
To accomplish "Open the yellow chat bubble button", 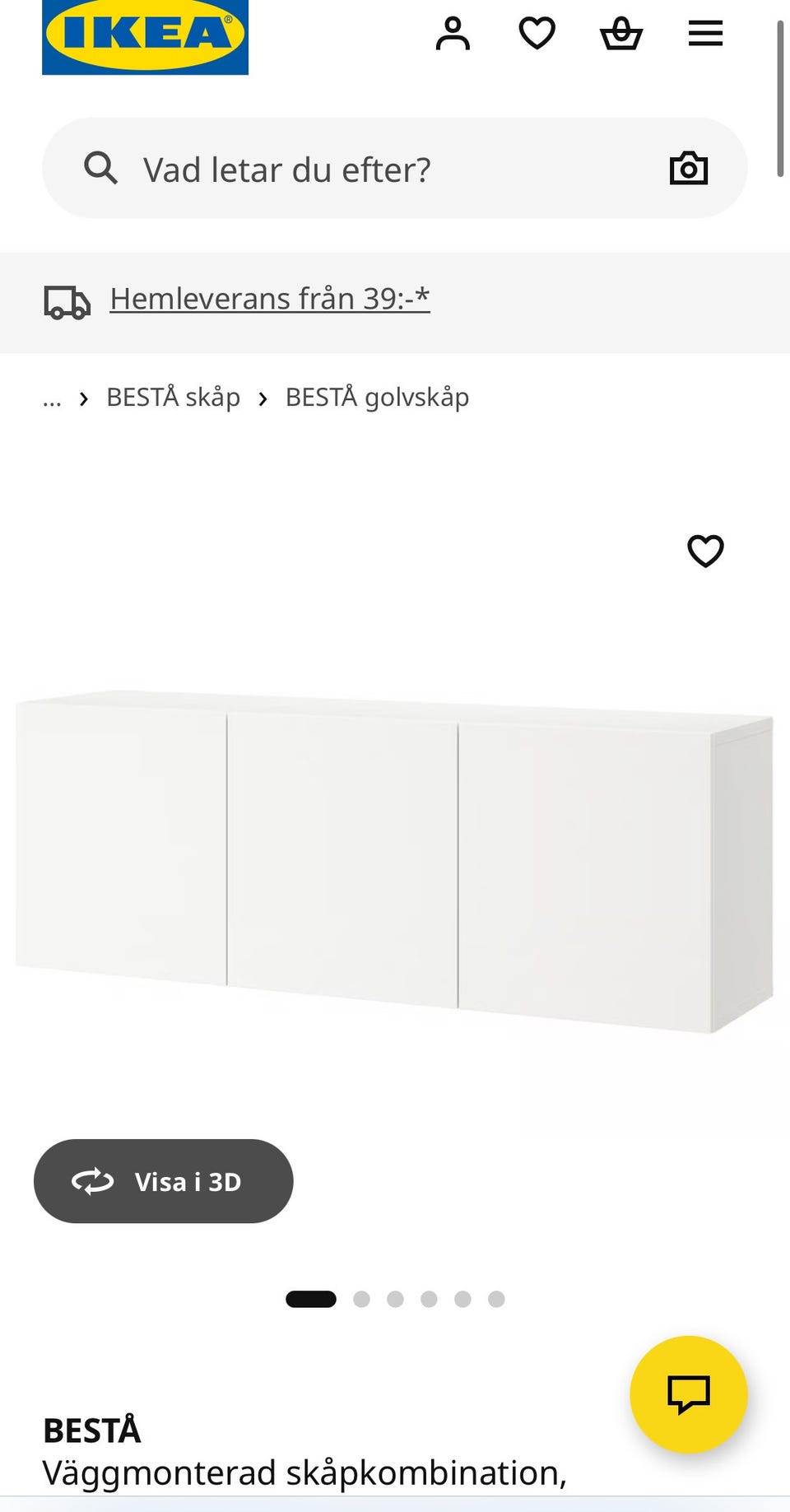I will tap(688, 1394).
